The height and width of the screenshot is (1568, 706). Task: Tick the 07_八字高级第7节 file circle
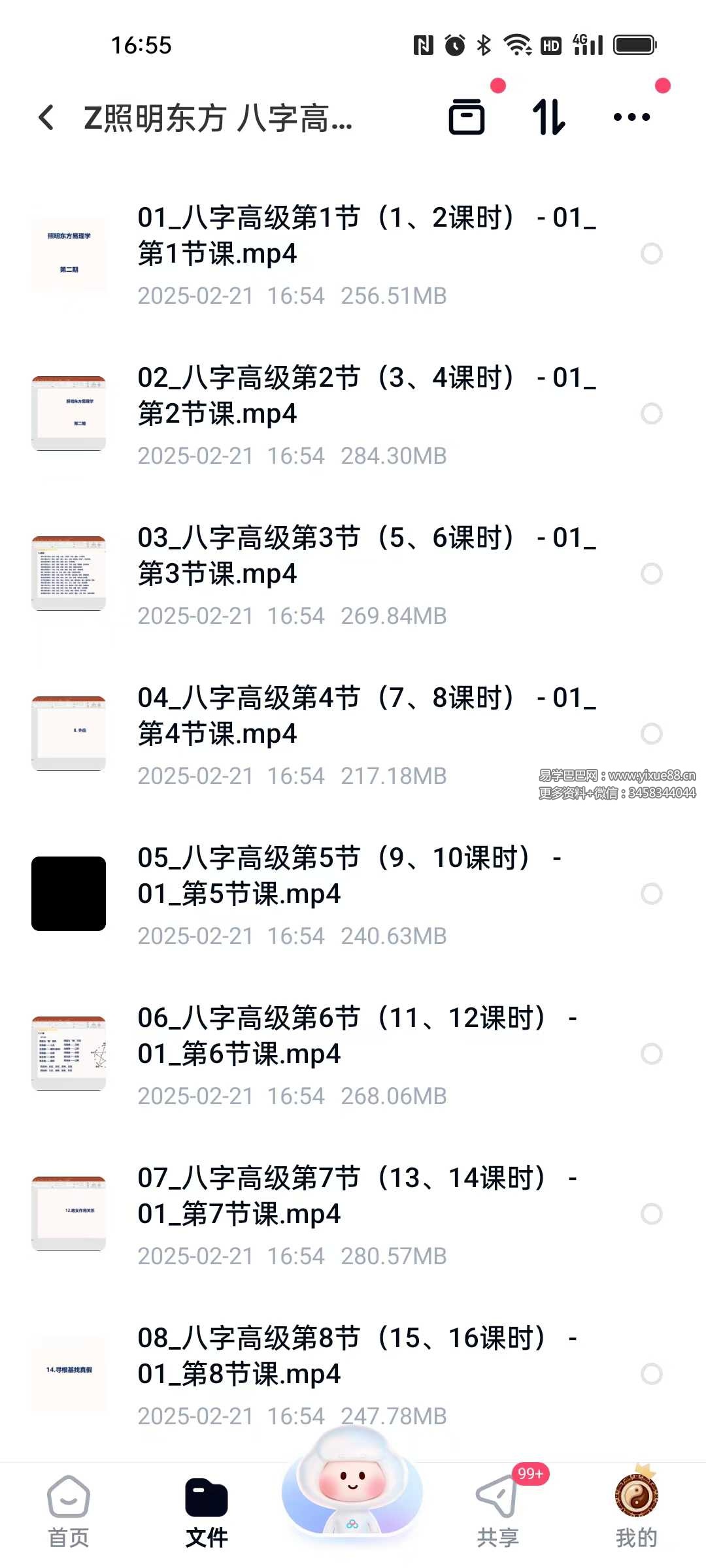[x=651, y=1214]
